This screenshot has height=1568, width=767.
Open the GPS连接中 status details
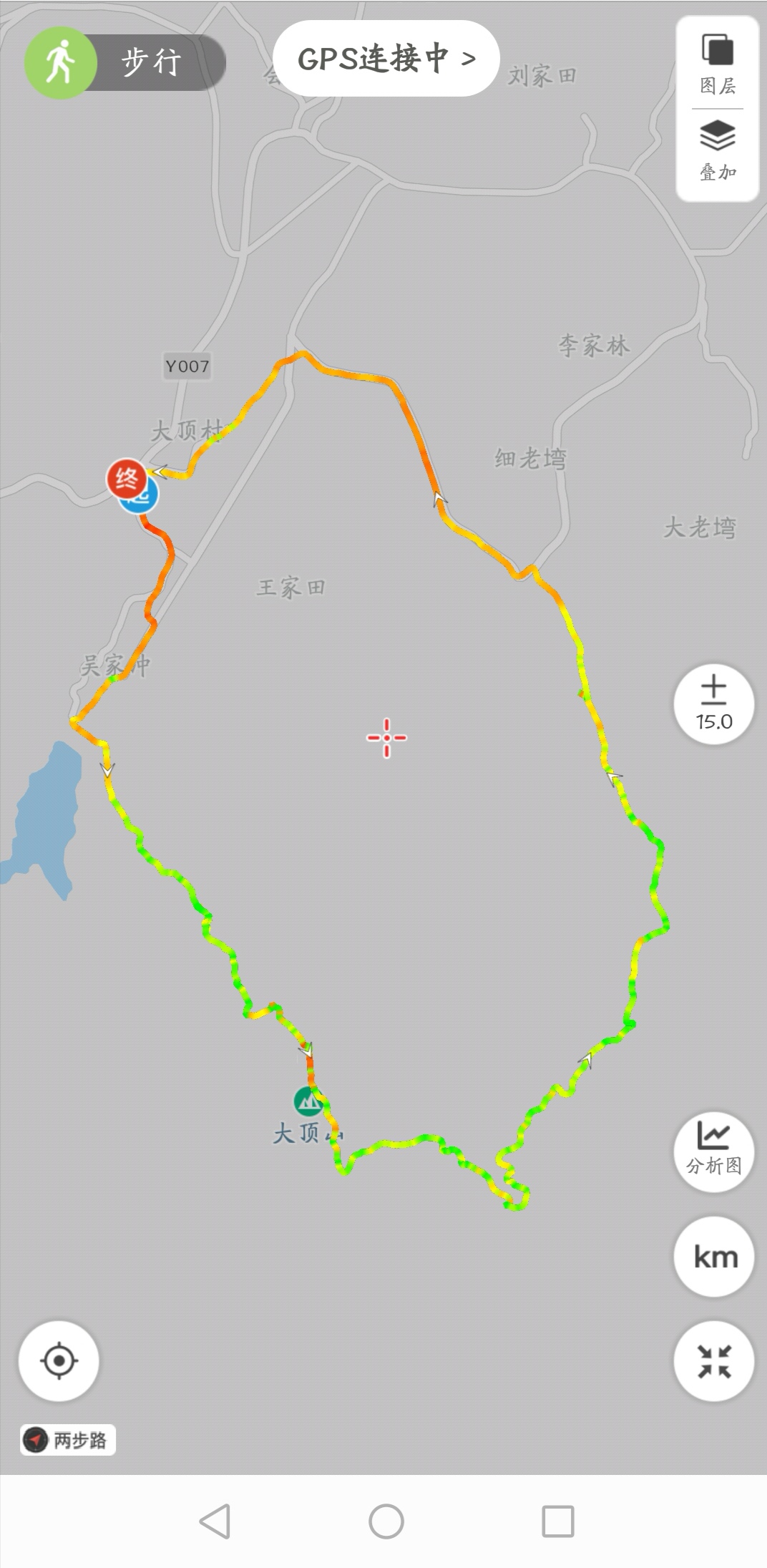[386, 59]
